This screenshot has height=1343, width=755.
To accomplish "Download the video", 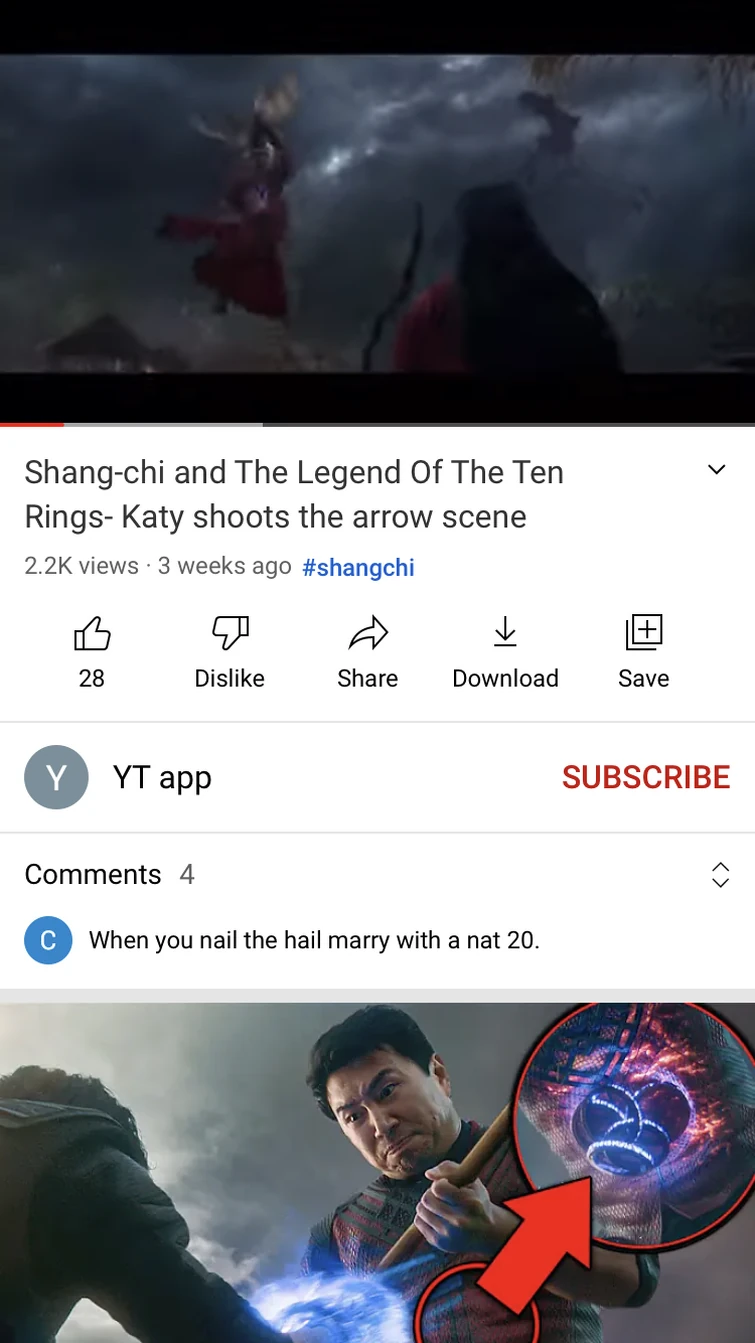I will [505, 650].
